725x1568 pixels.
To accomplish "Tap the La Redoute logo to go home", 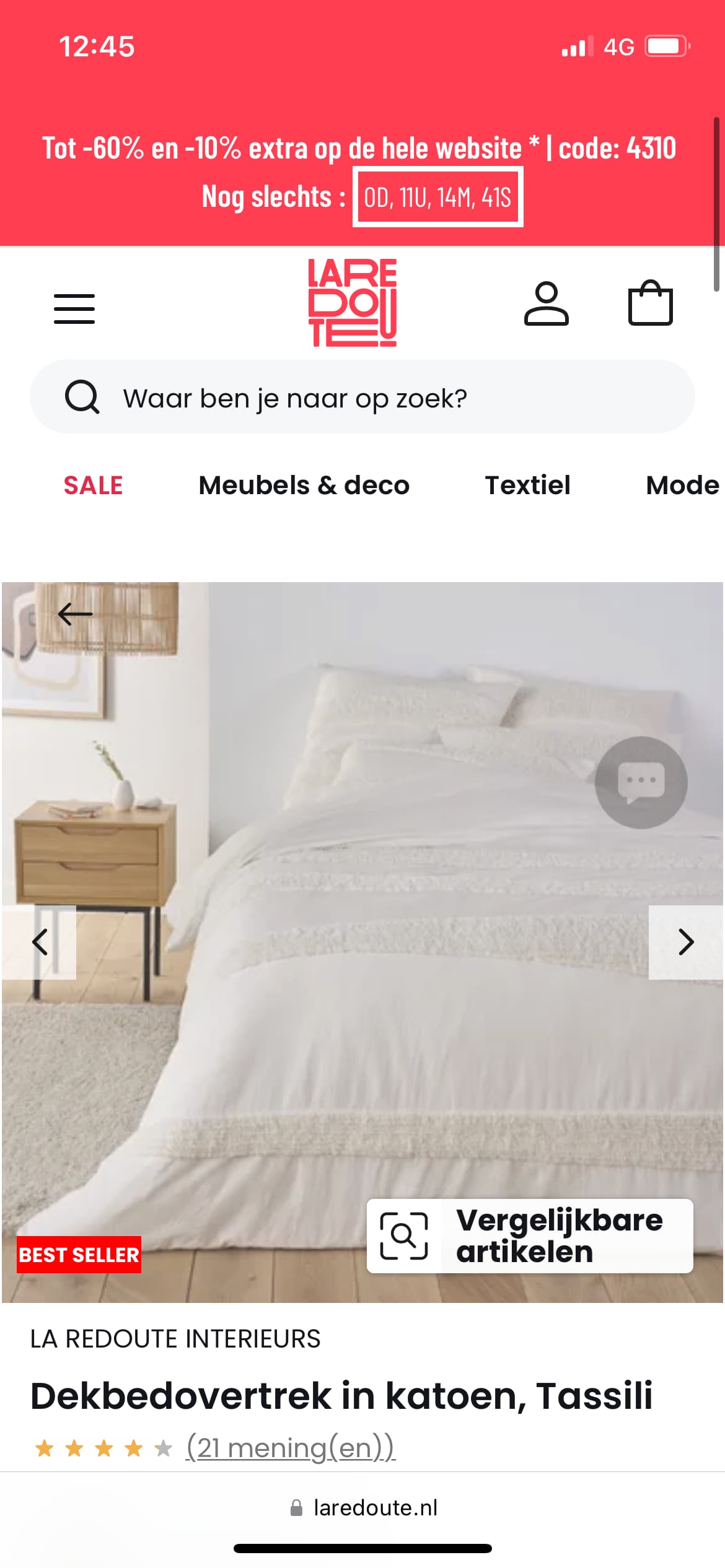I will 353,302.
